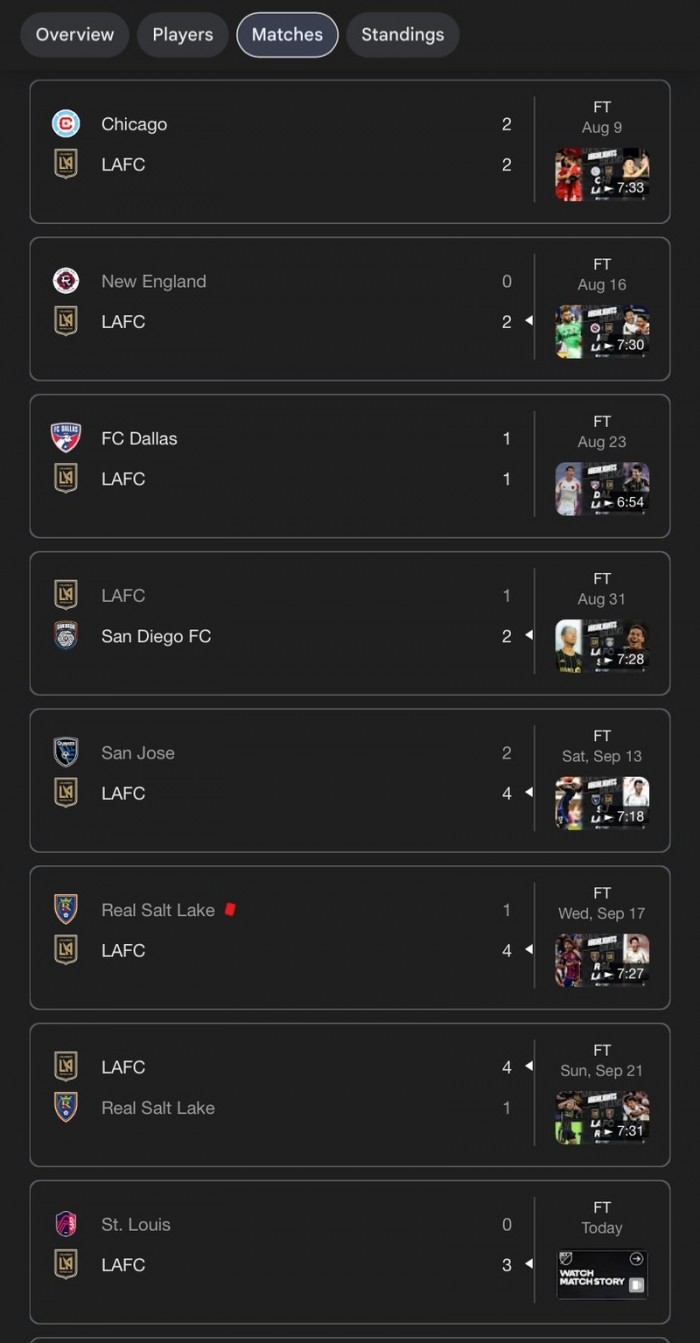The height and width of the screenshot is (1343, 700).
Task: Select the Matches tab
Action: click(x=287, y=34)
